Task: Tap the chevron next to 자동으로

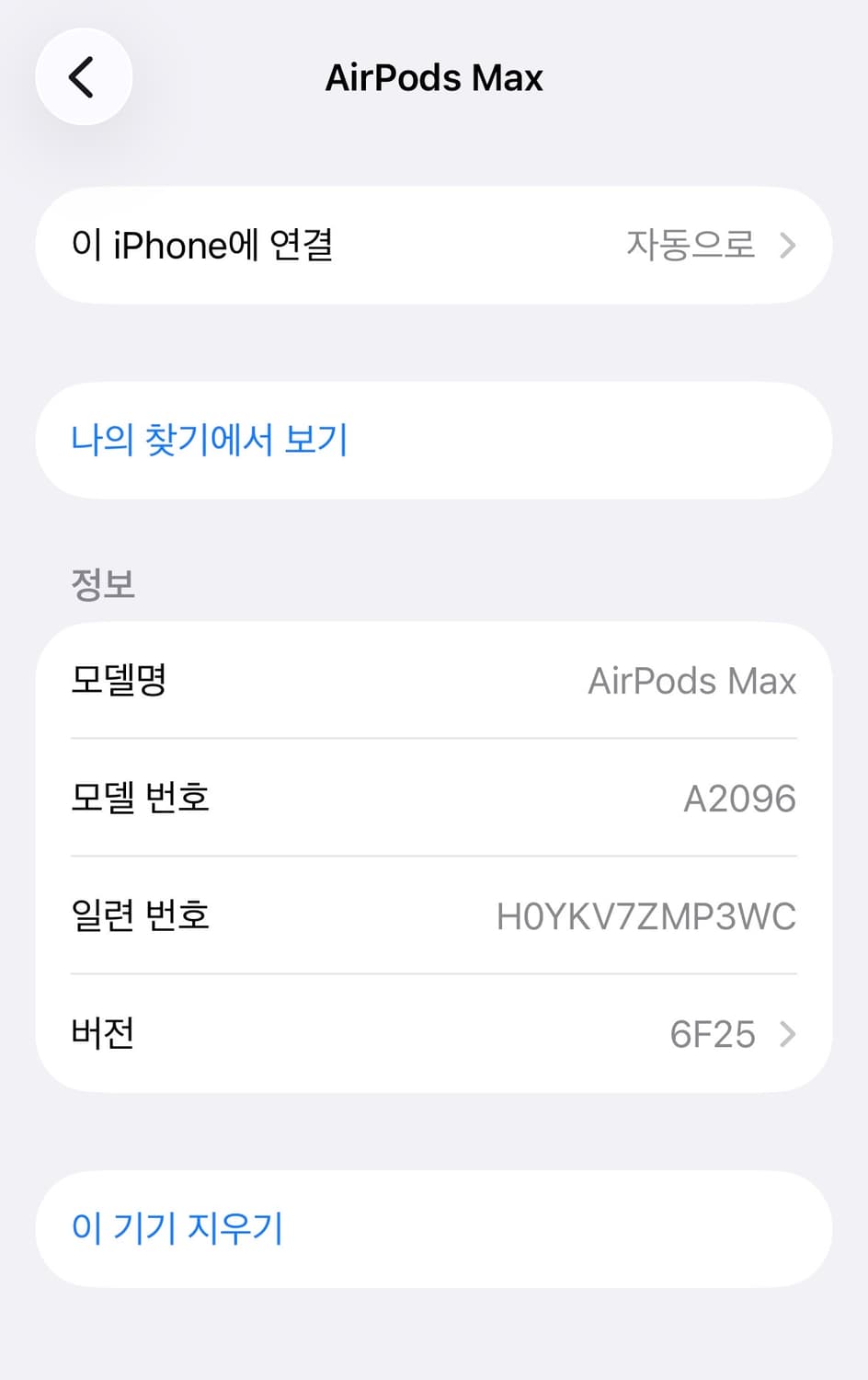Action: (788, 246)
